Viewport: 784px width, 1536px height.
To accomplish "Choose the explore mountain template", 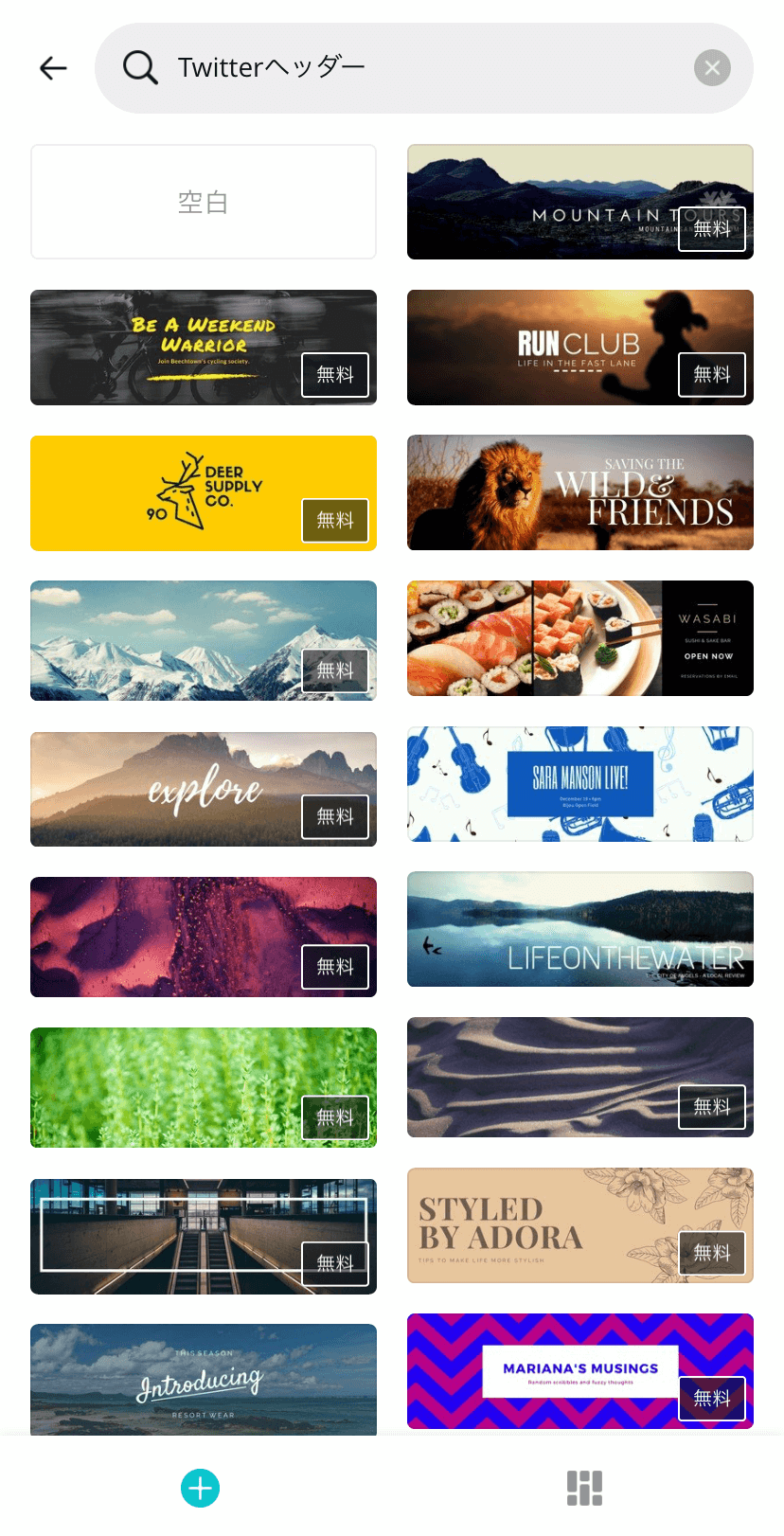I will [x=204, y=789].
